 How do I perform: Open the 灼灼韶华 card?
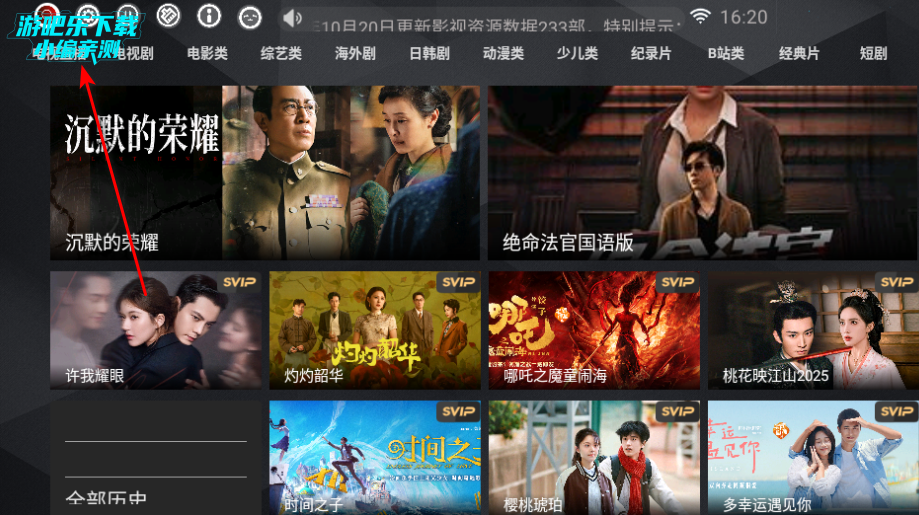pos(374,329)
